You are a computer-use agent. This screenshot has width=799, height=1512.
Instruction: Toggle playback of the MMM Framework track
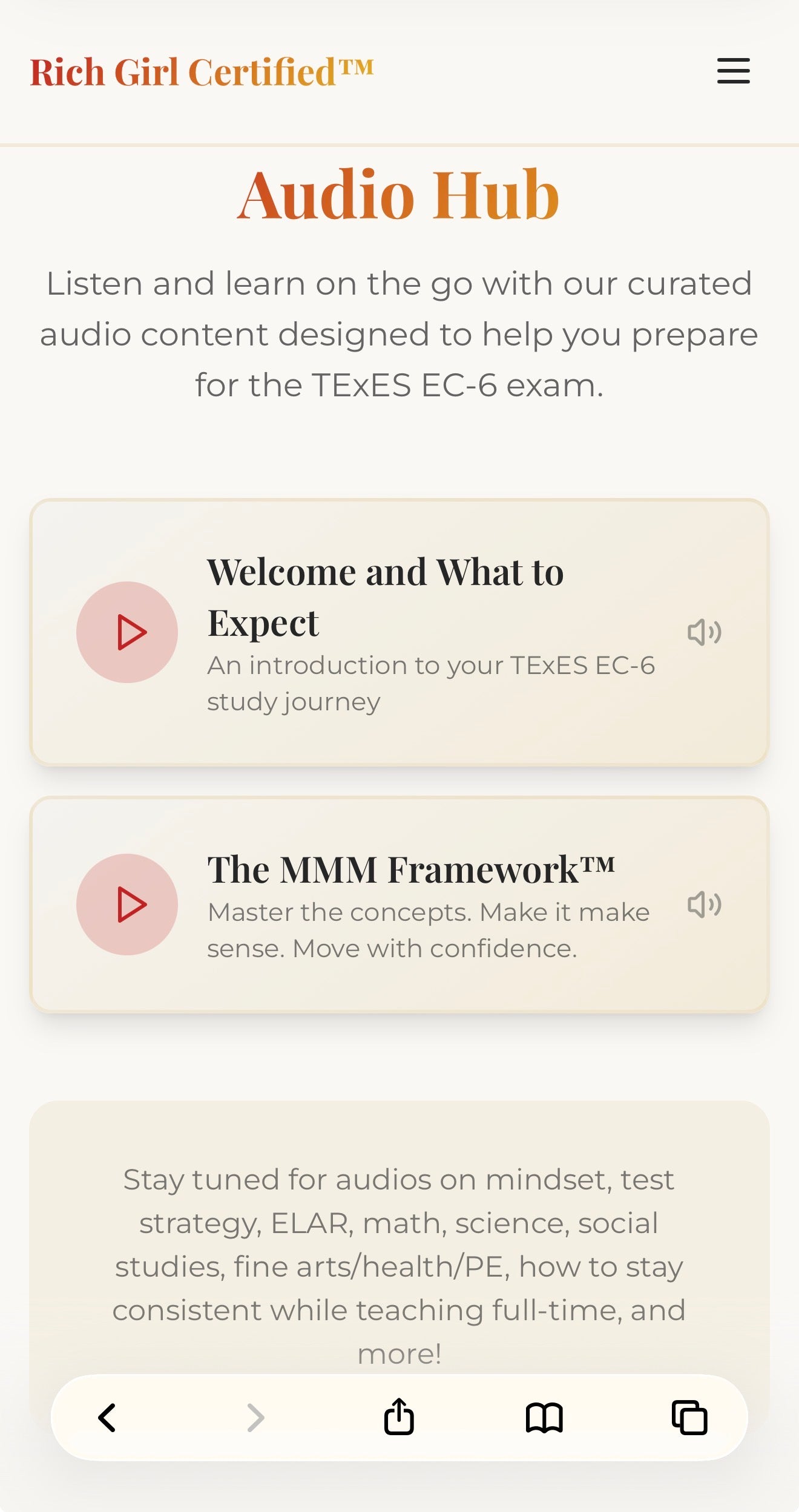coord(127,905)
